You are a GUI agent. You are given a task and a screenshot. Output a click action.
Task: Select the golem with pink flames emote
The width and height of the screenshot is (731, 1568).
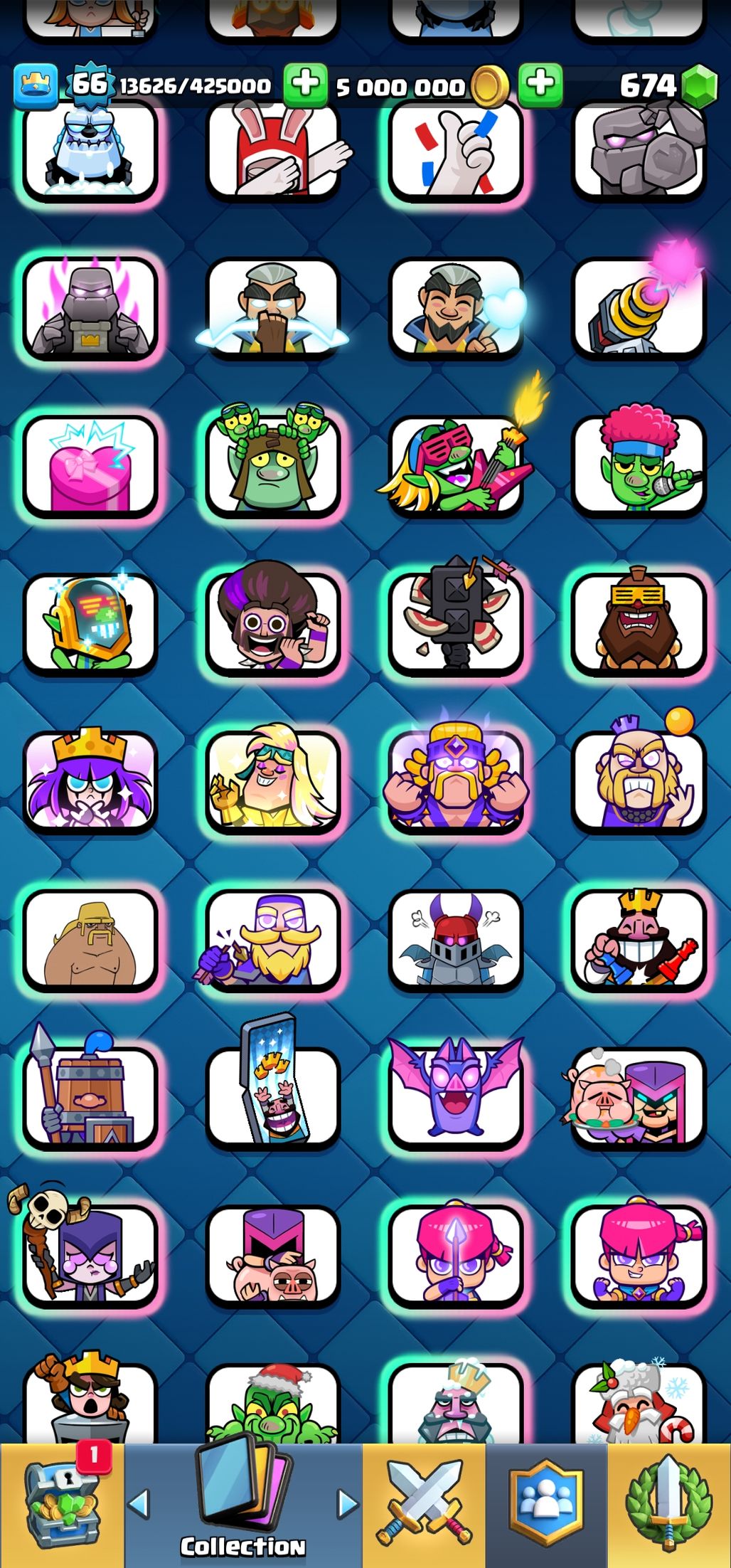pos(90,308)
